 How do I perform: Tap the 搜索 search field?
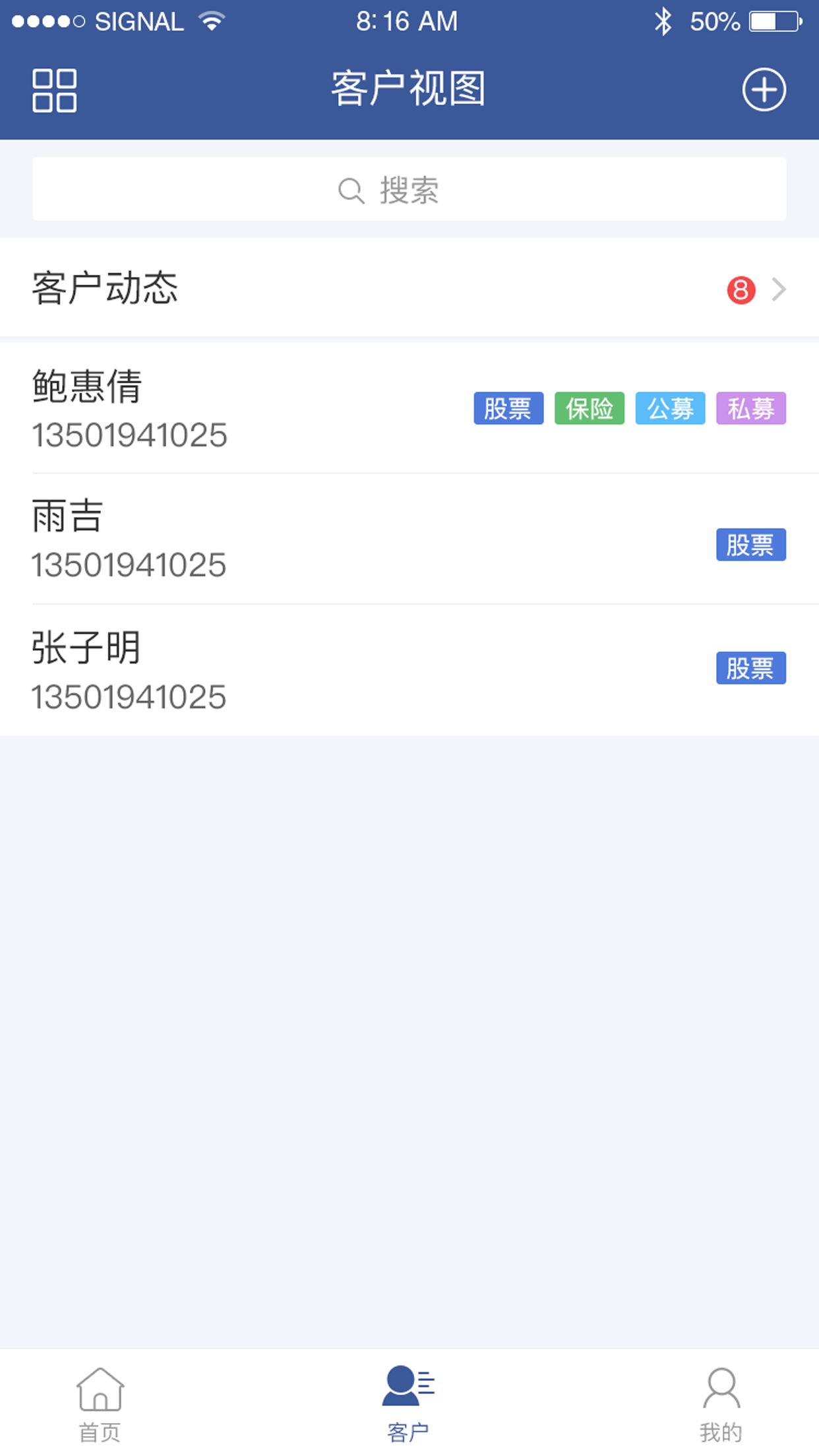click(x=409, y=190)
